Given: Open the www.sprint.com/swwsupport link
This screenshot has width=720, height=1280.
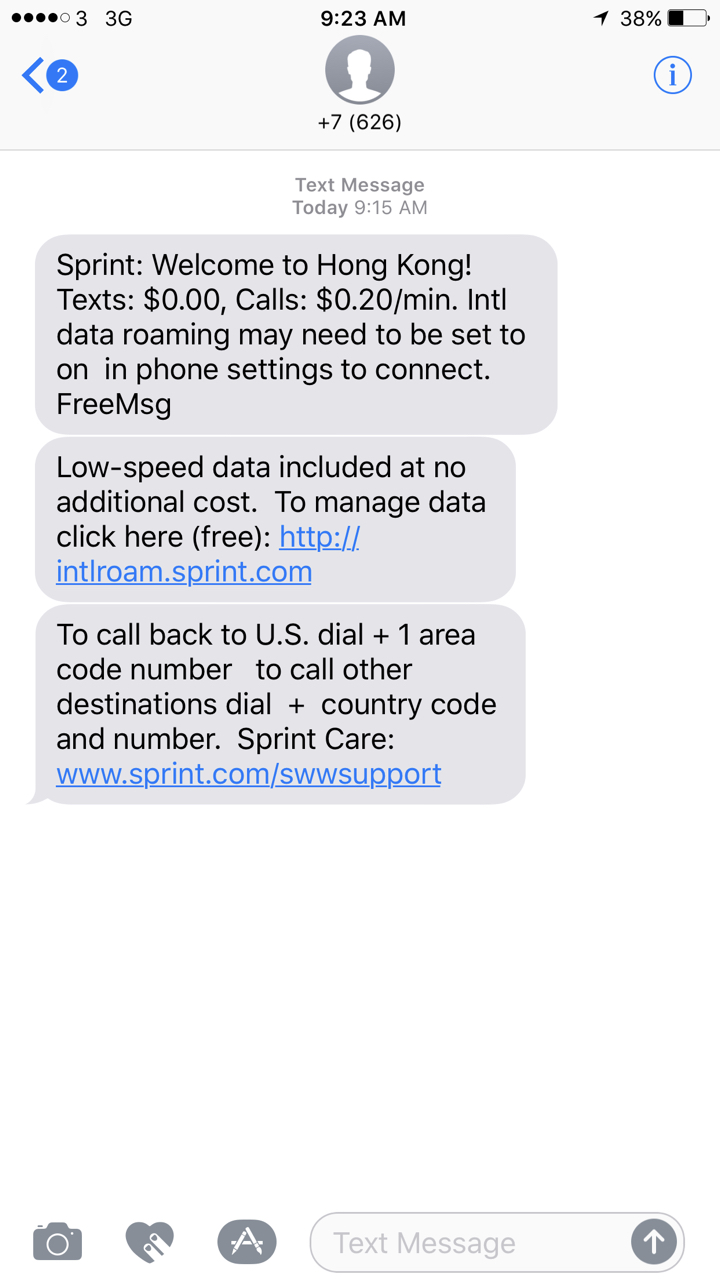Looking at the screenshot, I should click(249, 773).
